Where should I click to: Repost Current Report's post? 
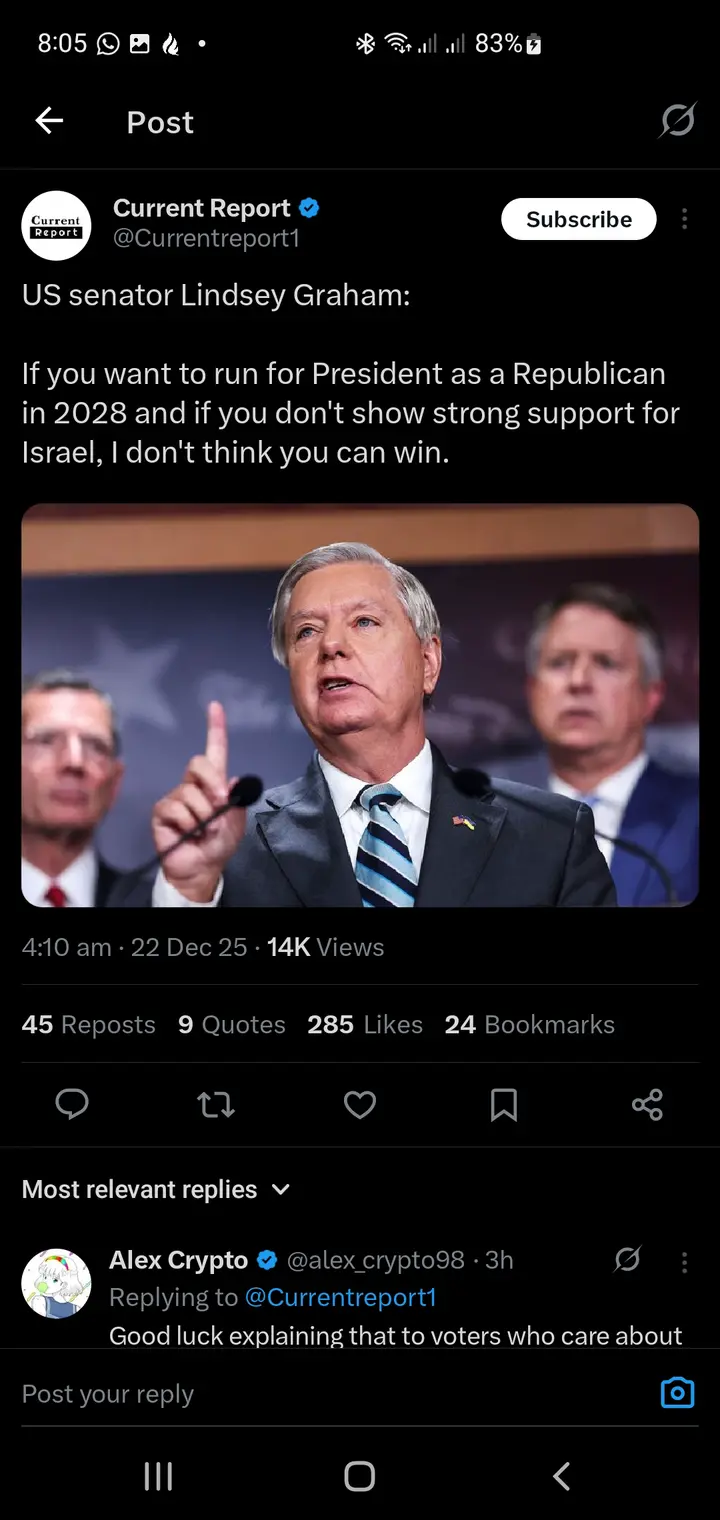215,1104
